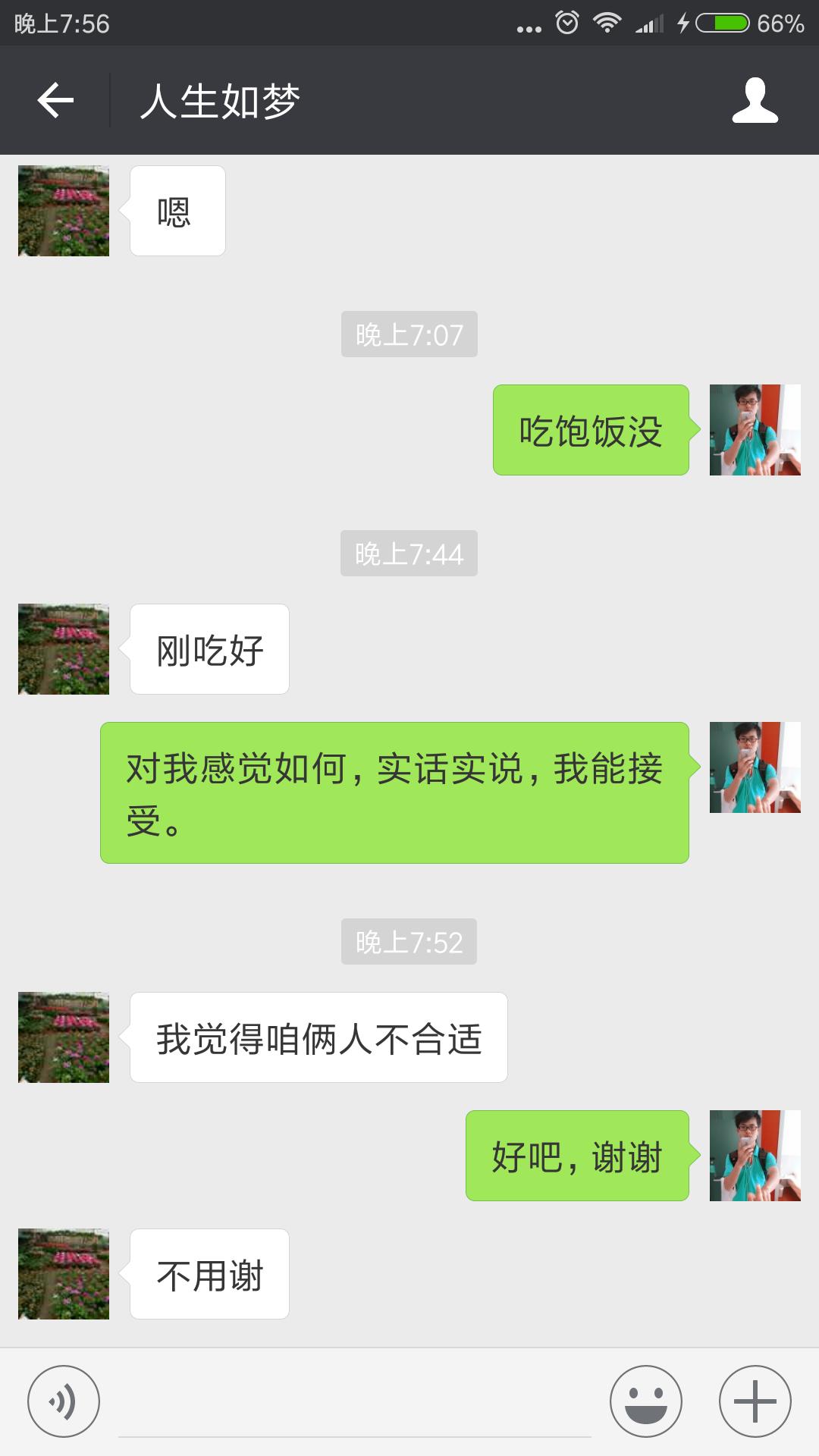Open own avatar beside 好吧,谢谢 message

(x=755, y=1156)
